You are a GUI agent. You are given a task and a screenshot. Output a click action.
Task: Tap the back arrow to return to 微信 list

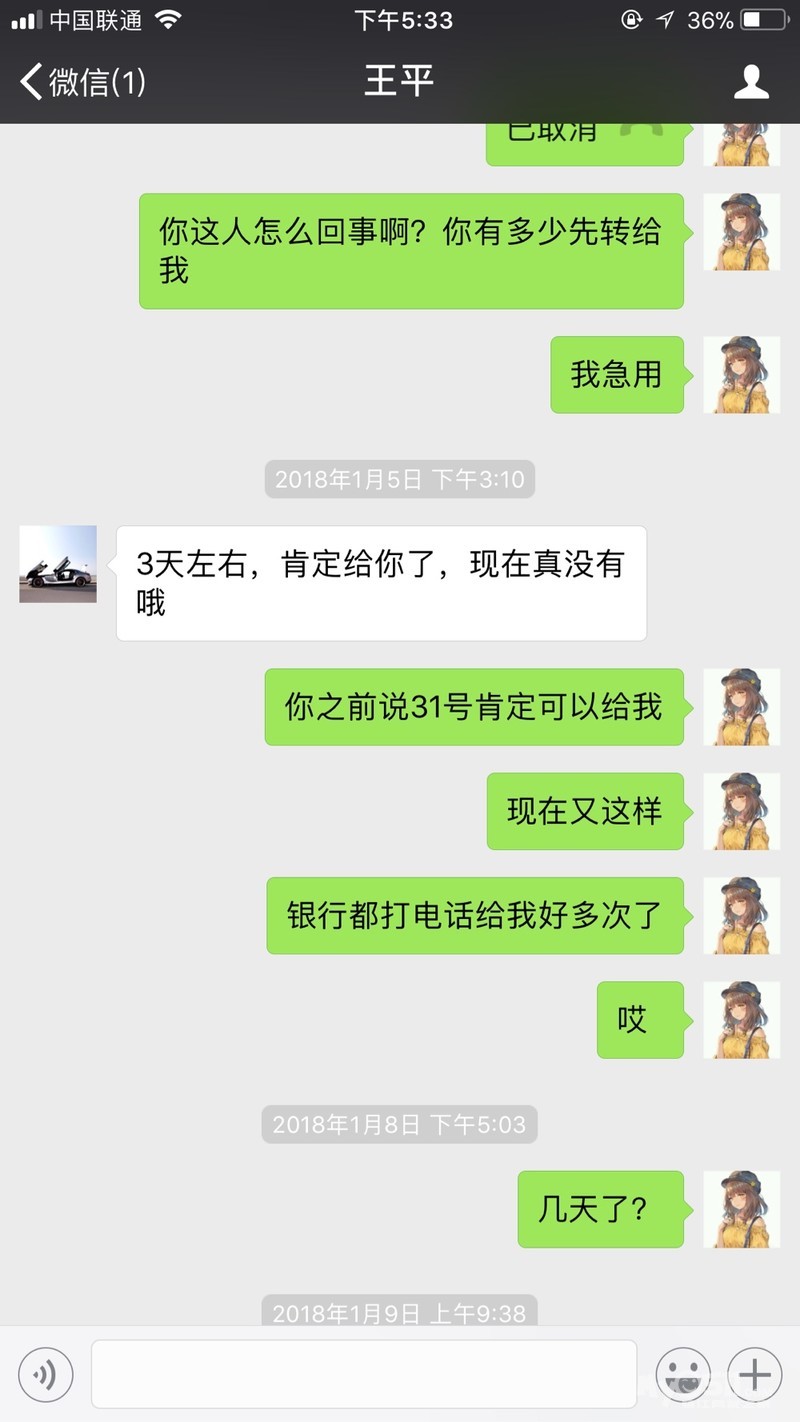pyautogui.click(x=30, y=82)
